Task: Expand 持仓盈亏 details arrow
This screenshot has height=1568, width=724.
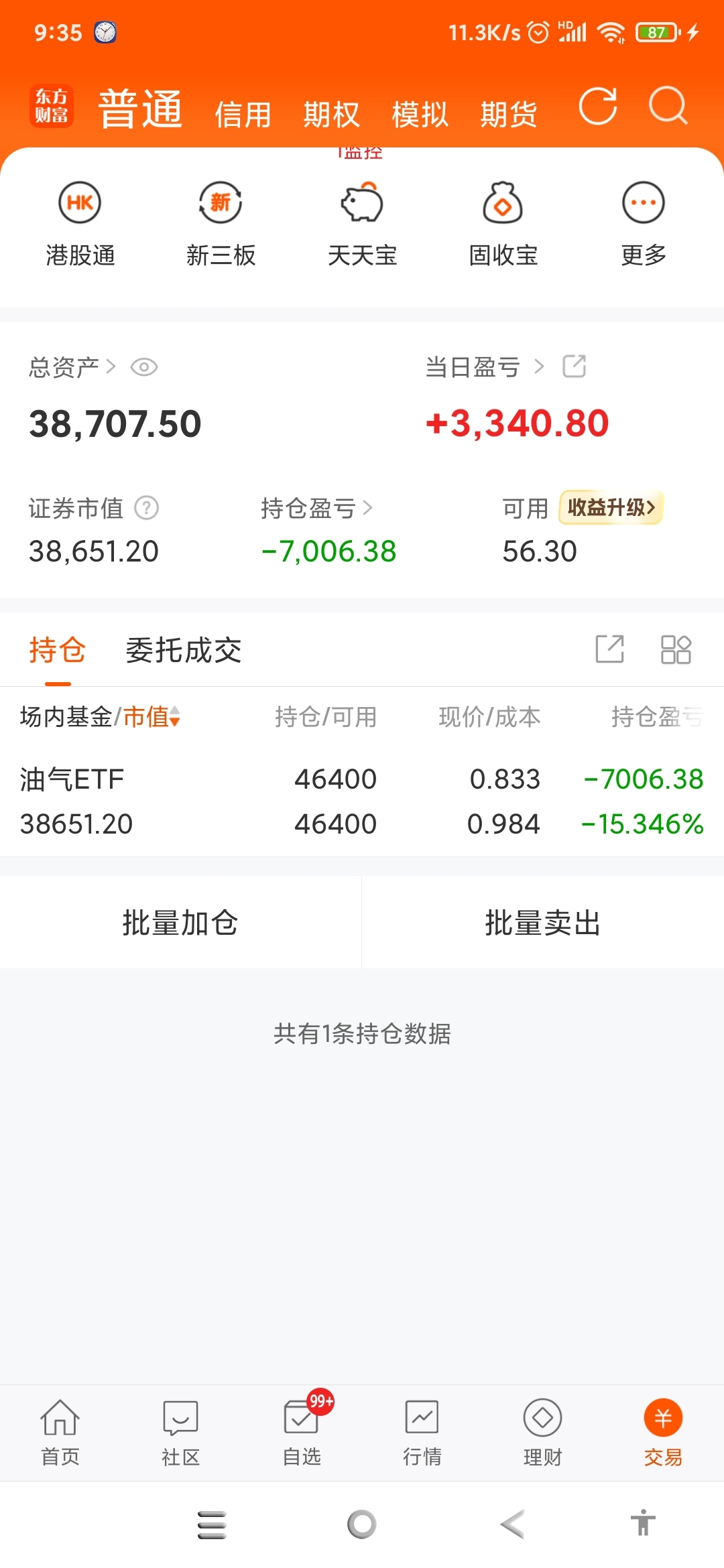Action: click(x=367, y=509)
